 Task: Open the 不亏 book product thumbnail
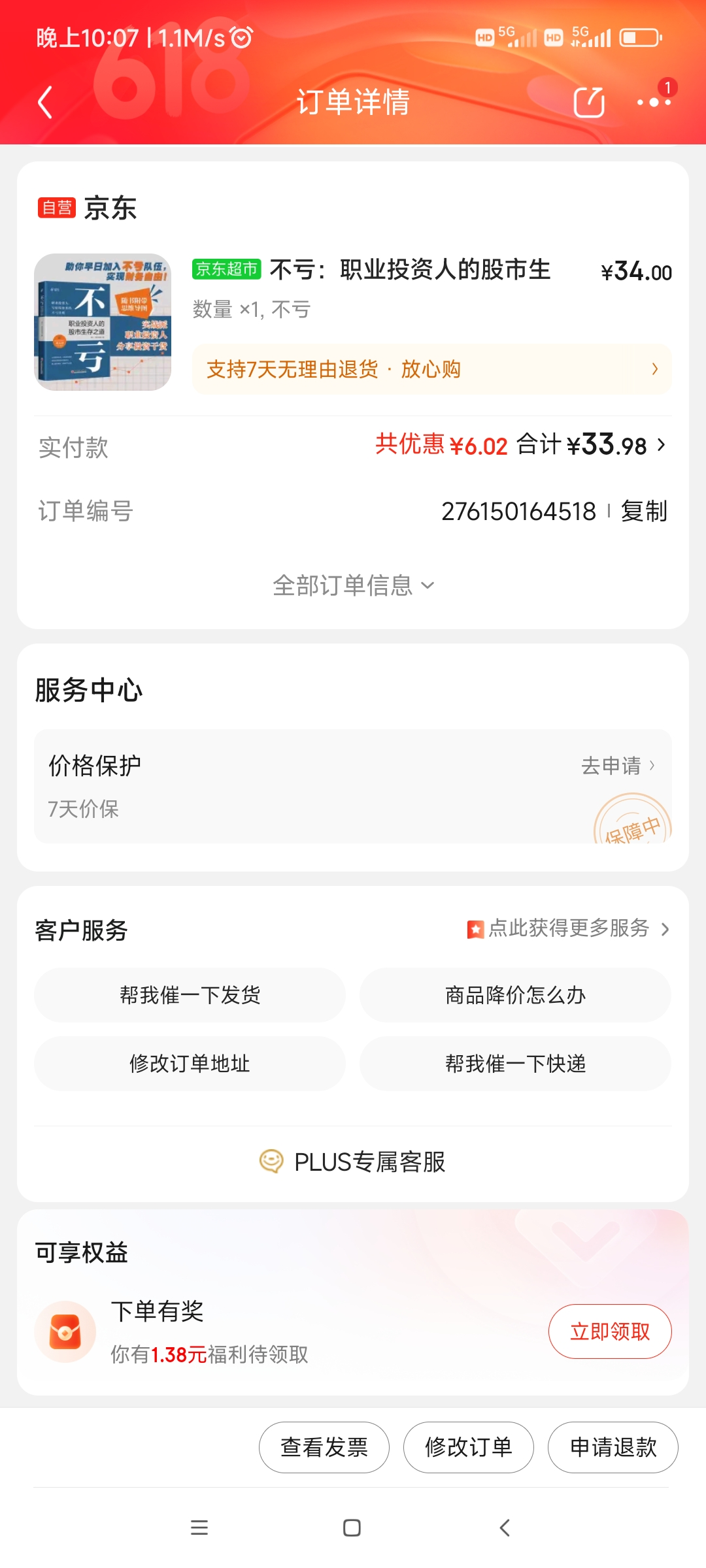coord(103,322)
